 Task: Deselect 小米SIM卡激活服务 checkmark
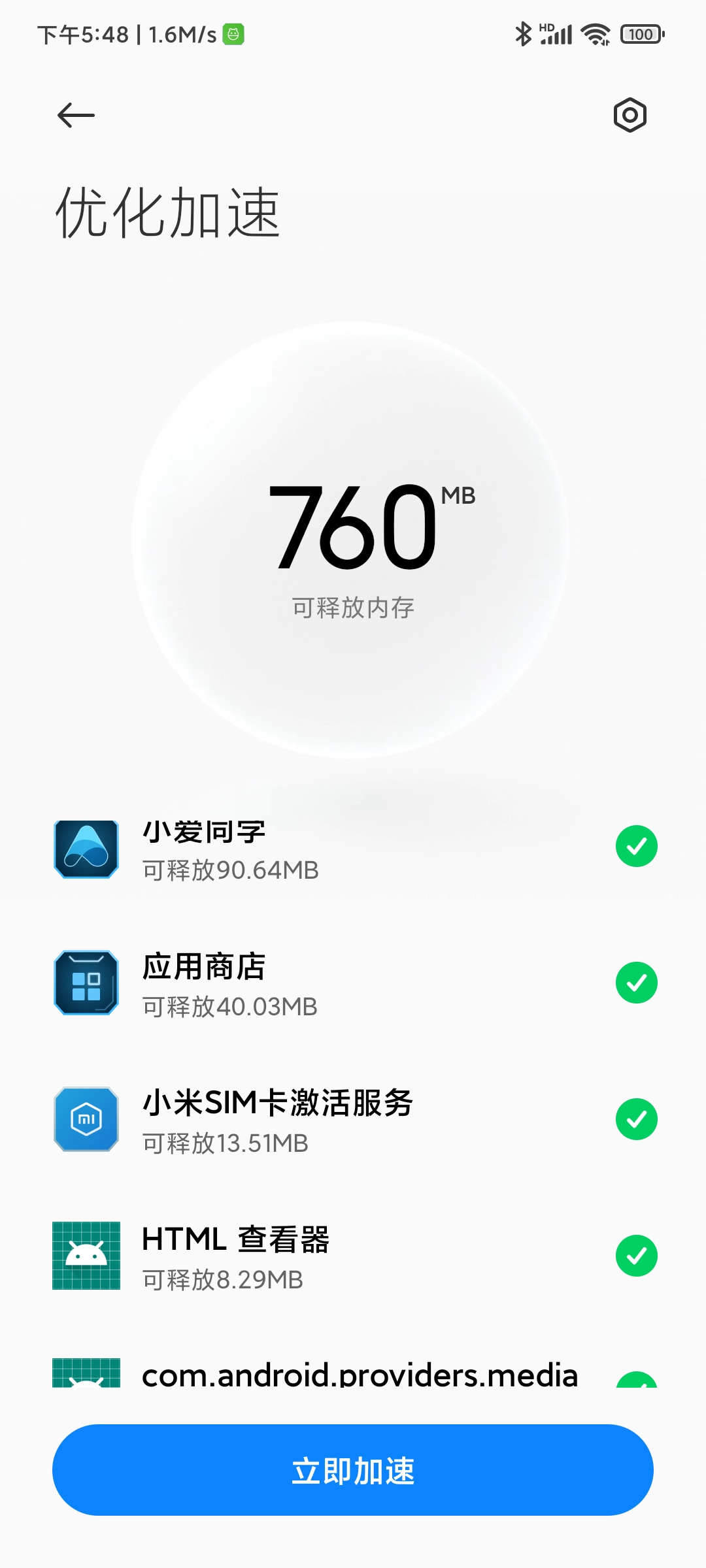(636, 1119)
